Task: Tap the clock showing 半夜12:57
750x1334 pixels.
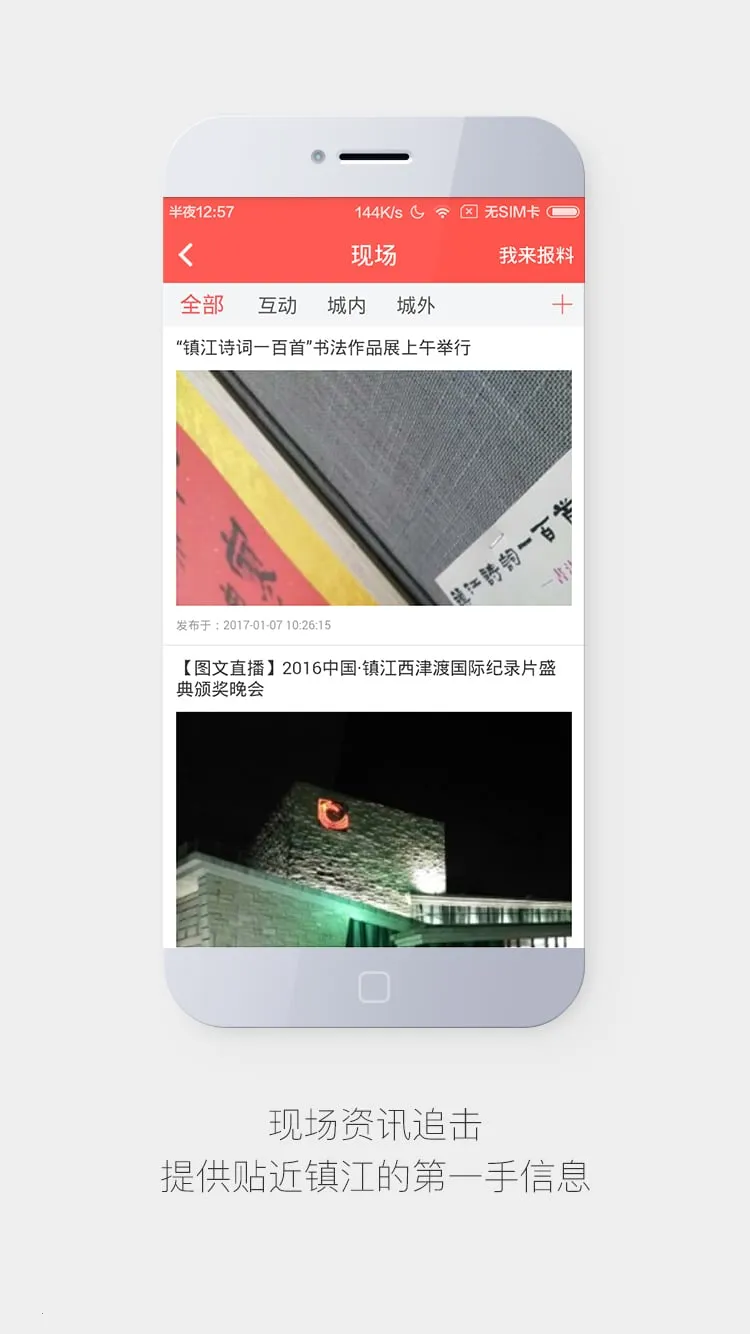Action: (201, 212)
